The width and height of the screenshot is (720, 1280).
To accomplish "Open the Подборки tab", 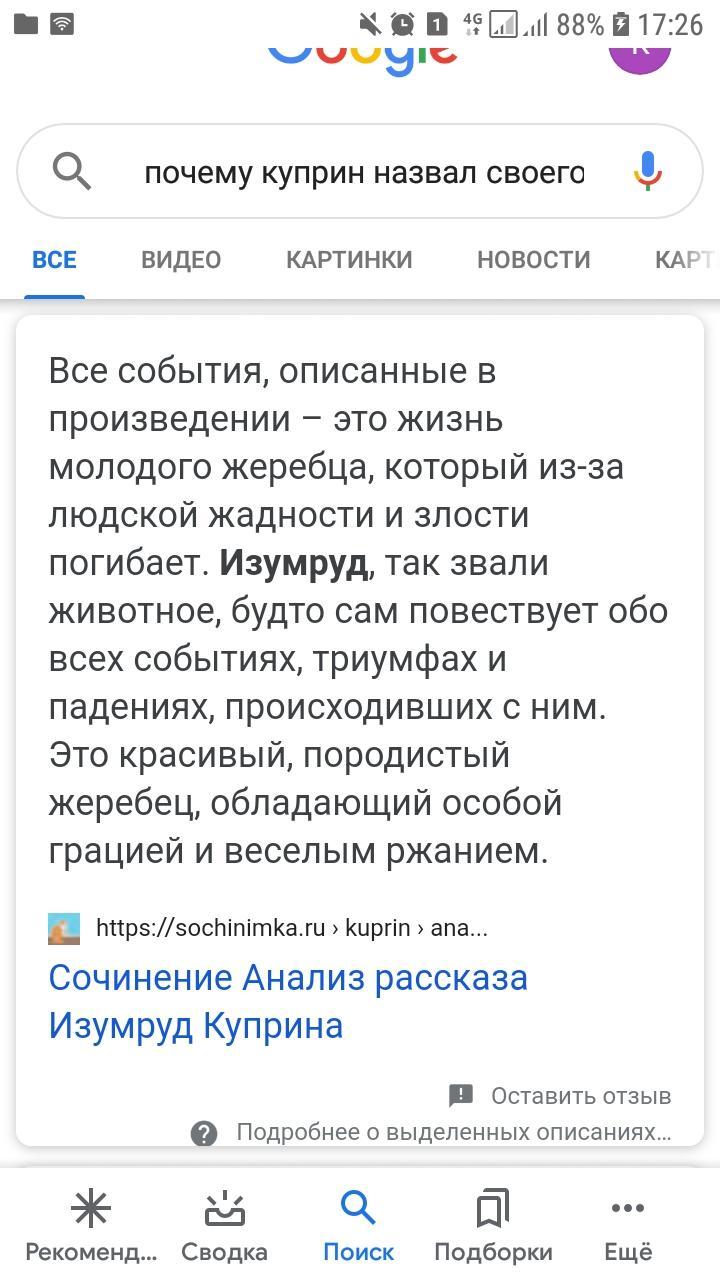I will (493, 1225).
